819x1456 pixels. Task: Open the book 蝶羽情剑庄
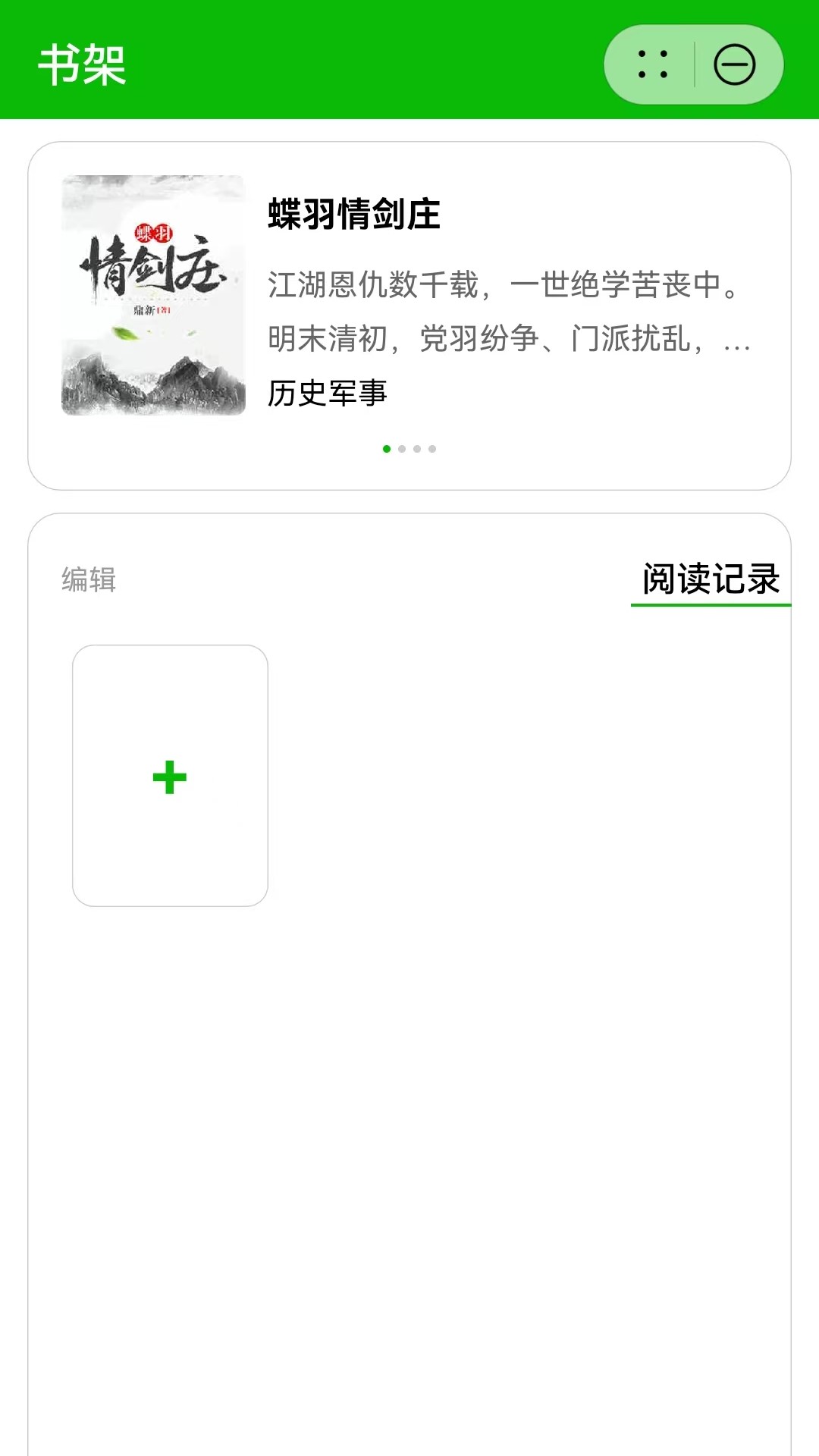point(353,215)
